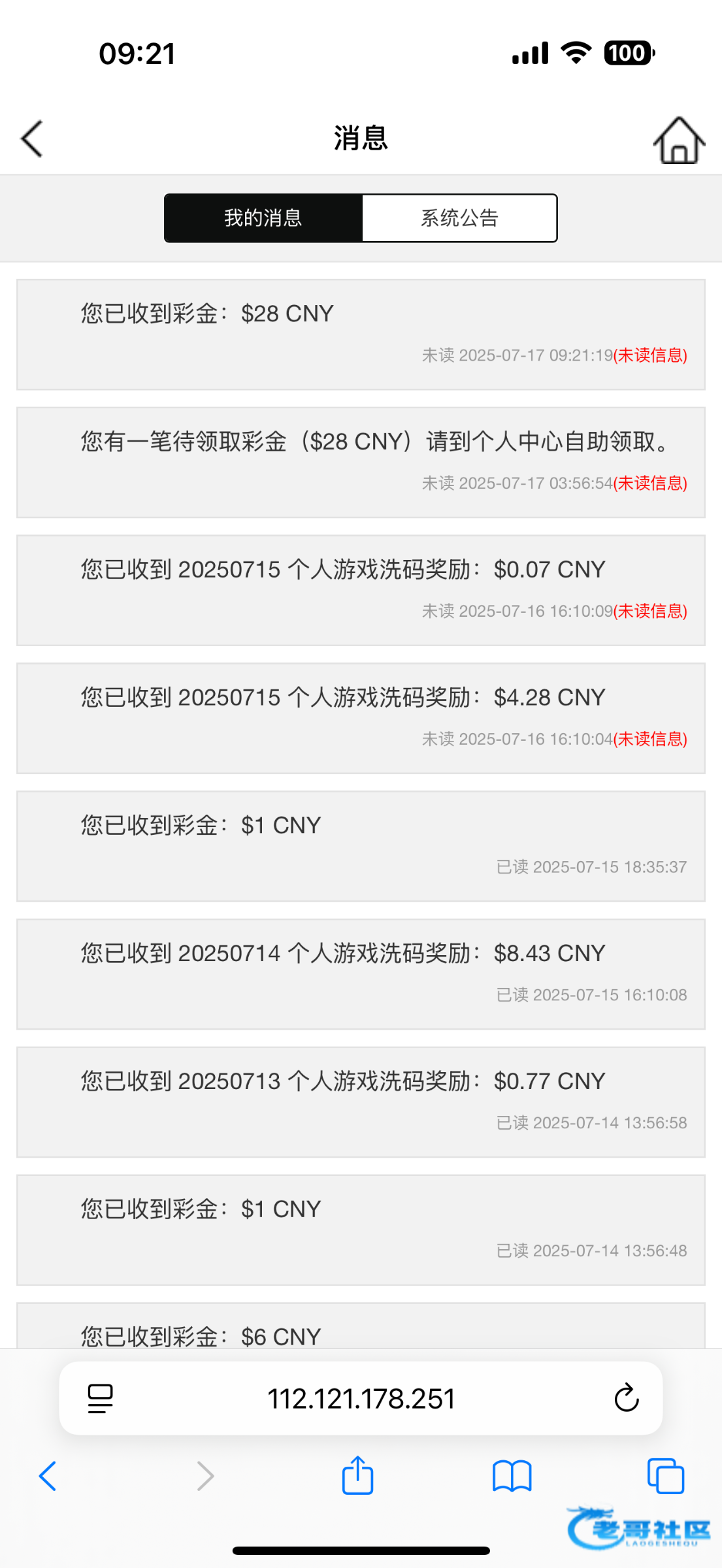Open the $8.43 CNY 洗码奖励 message
This screenshot has width=722, height=1568.
[x=361, y=974]
